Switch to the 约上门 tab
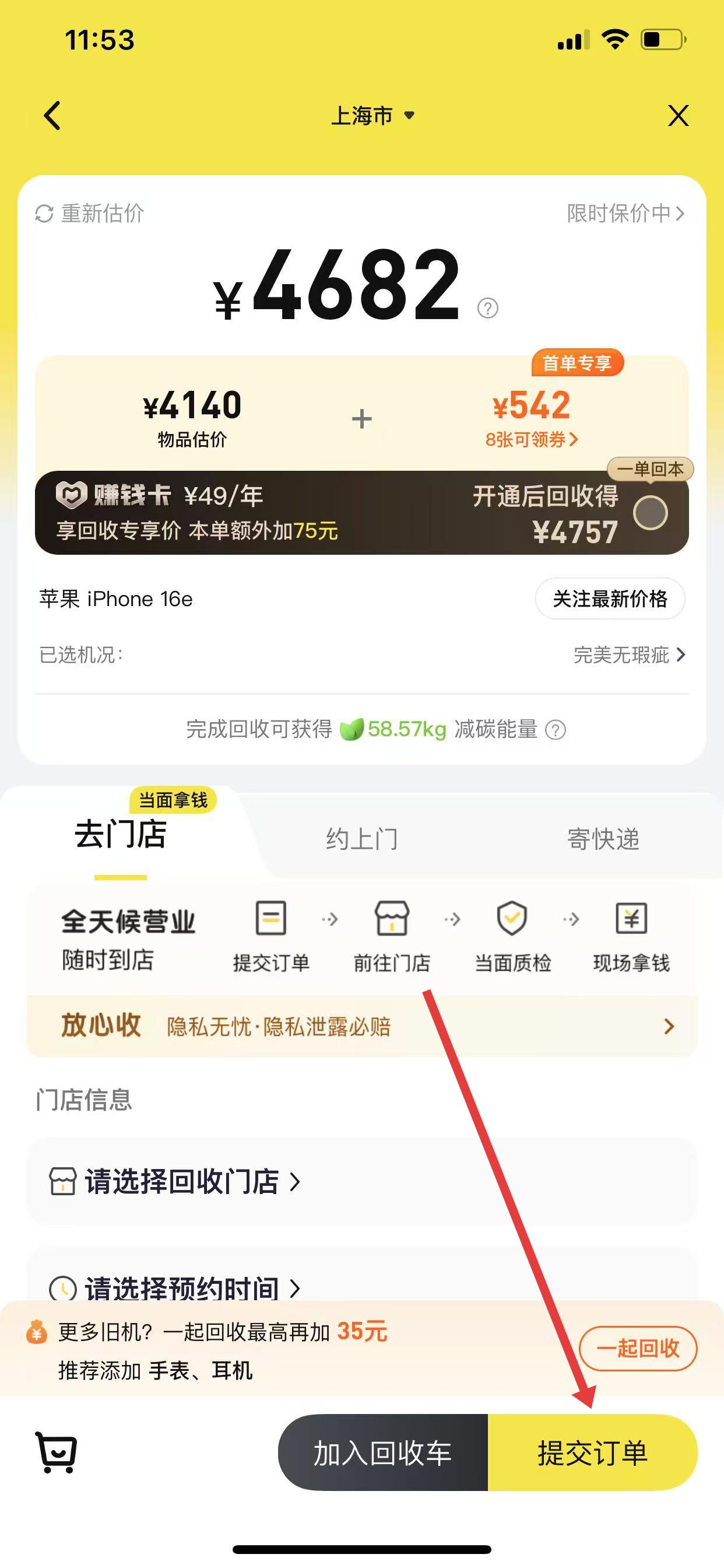Image resolution: width=724 pixels, height=1568 pixels. tap(361, 839)
